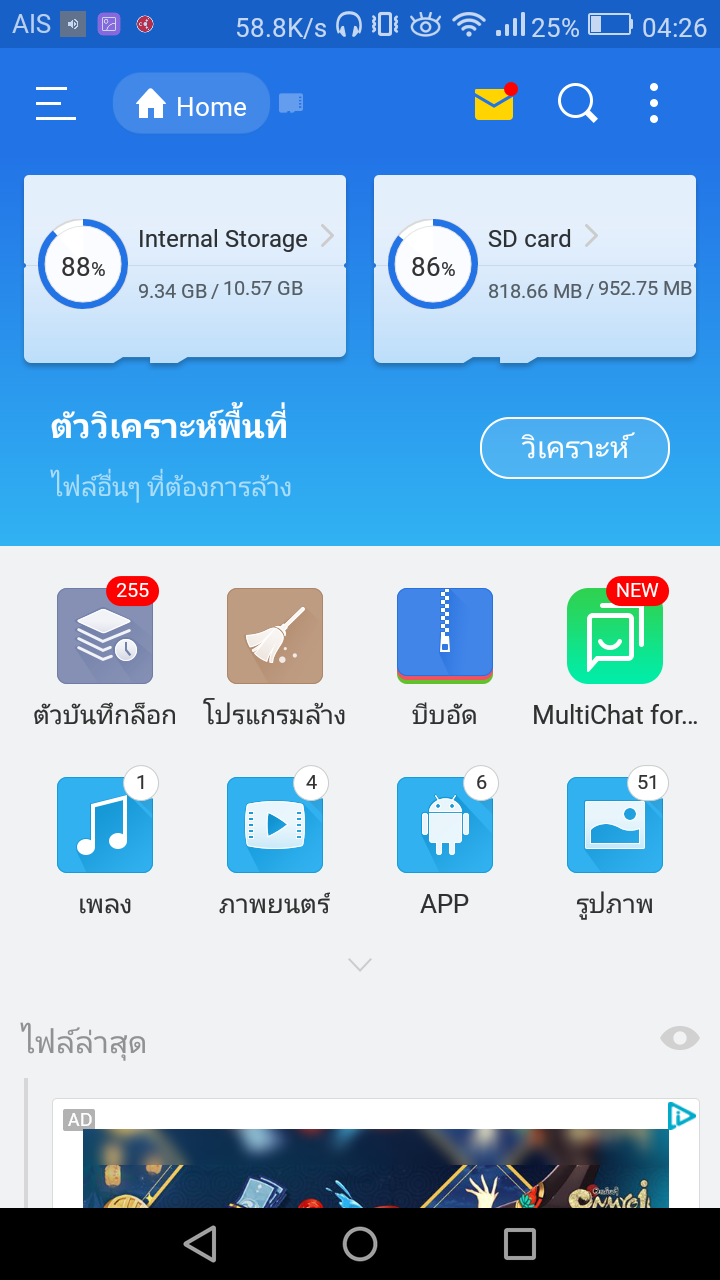Open the APP manager category
The width and height of the screenshot is (720, 1280).
coord(444,824)
